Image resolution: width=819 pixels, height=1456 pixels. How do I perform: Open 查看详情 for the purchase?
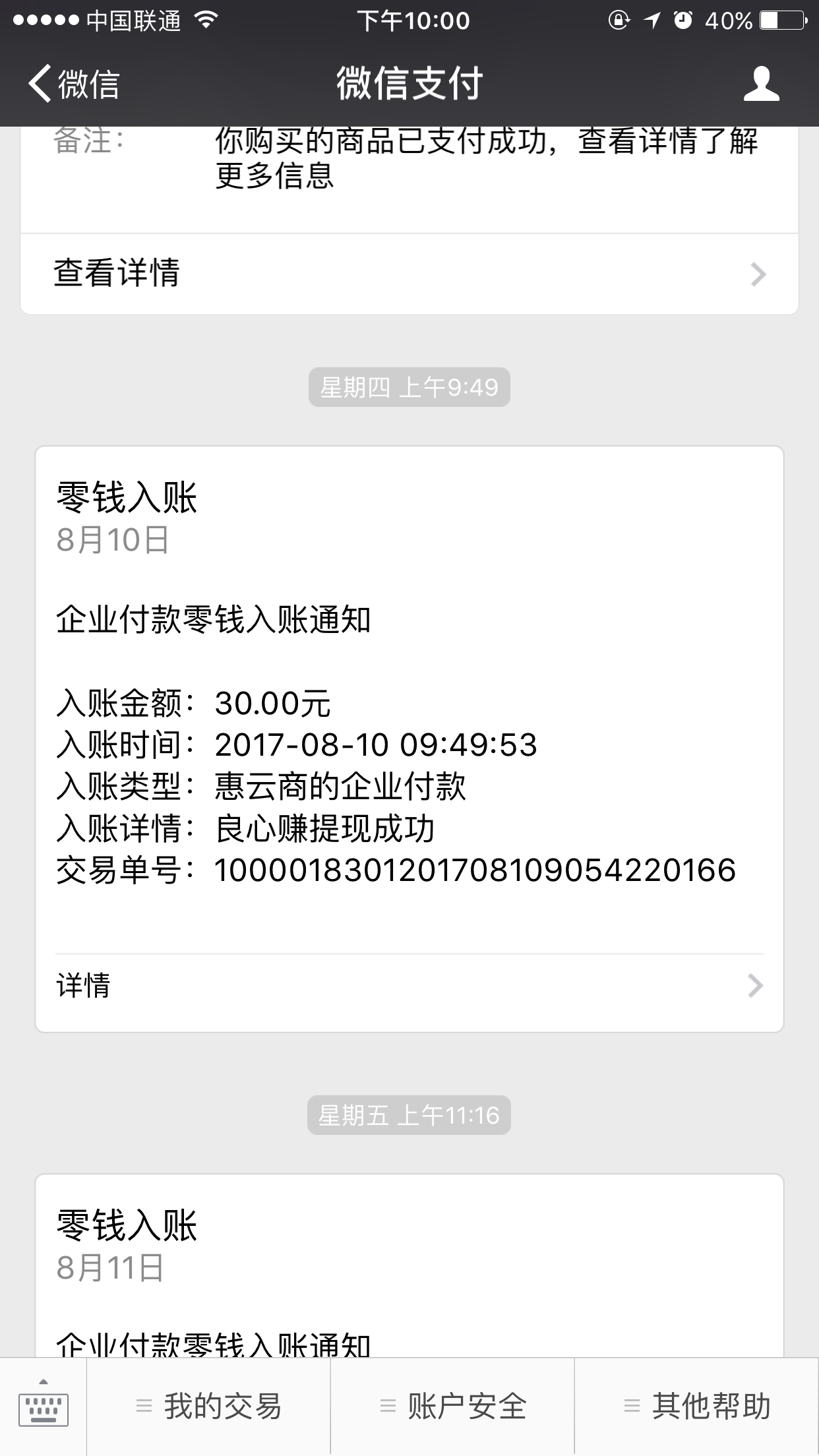pos(409,274)
